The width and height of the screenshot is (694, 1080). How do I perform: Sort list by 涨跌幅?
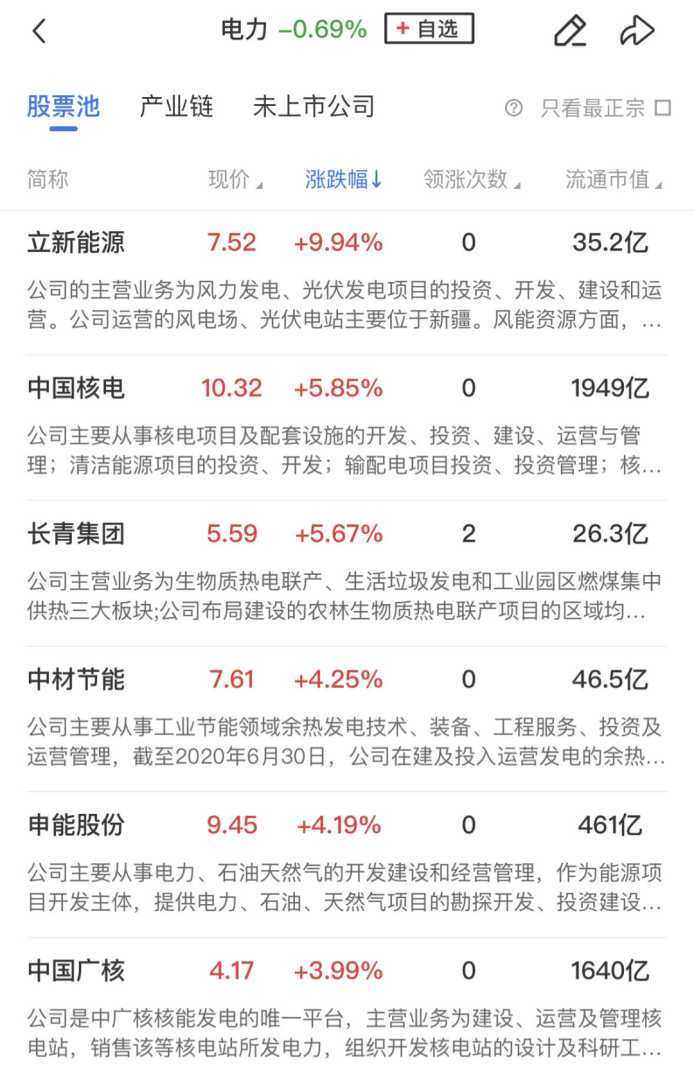pyautogui.click(x=343, y=180)
